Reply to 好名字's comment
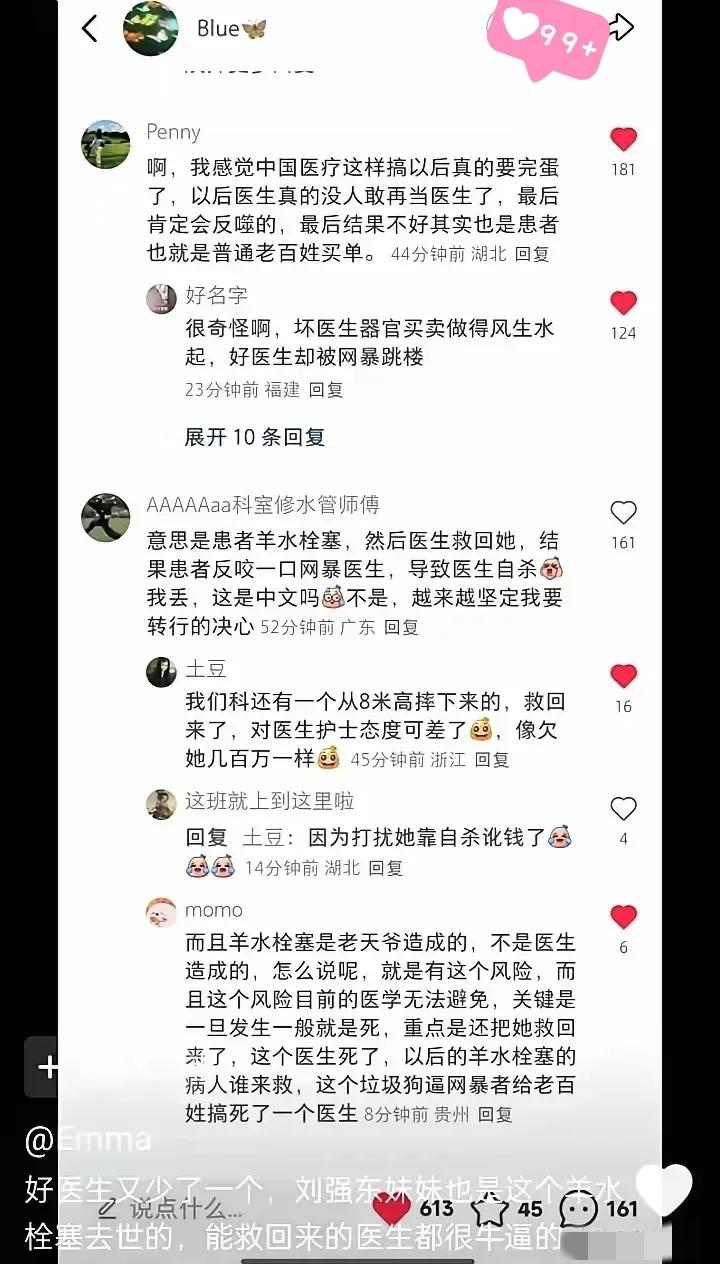The image size is (720, 1264). (326, 390)
